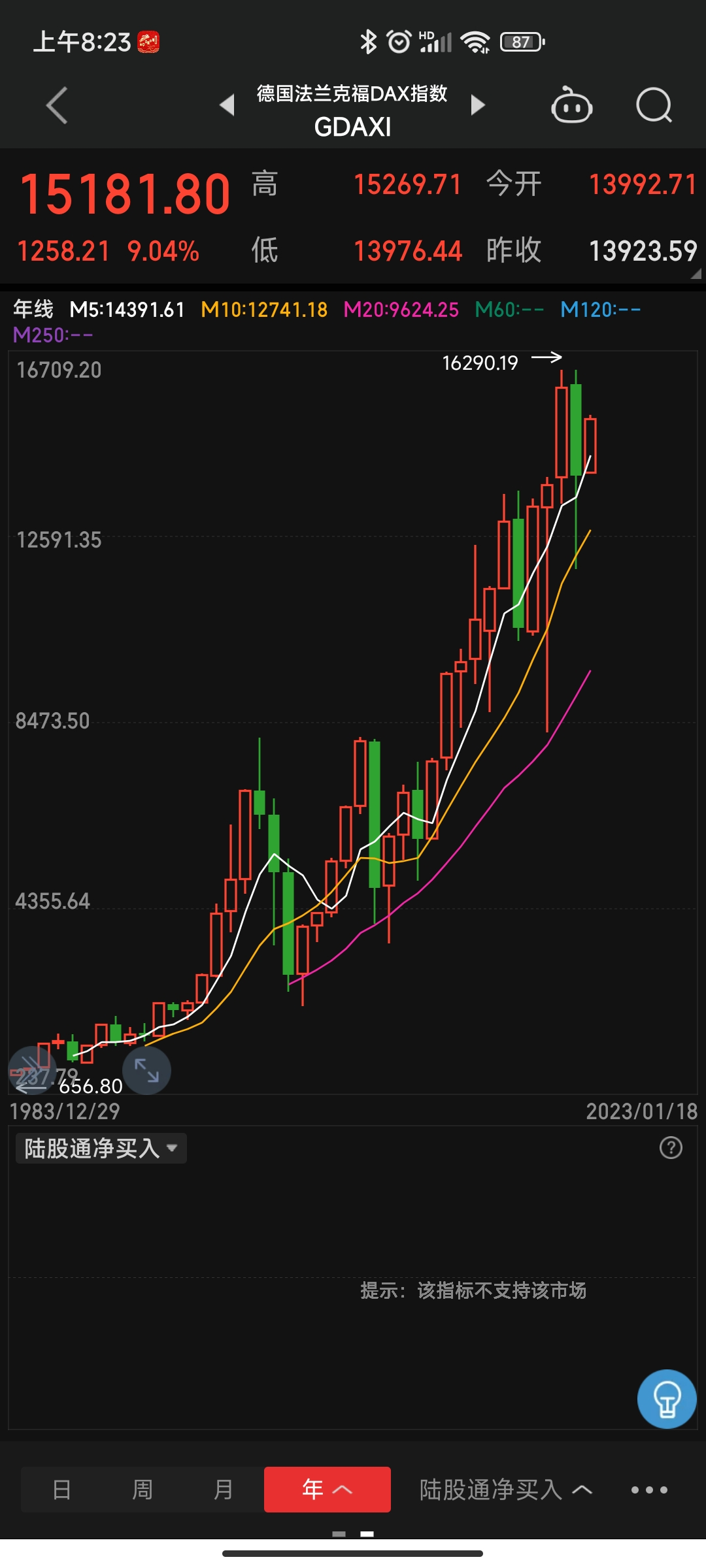706x1568 pixels.
Task: Switch to the 月 monthly chart
Action: [x=224, y=1490]
